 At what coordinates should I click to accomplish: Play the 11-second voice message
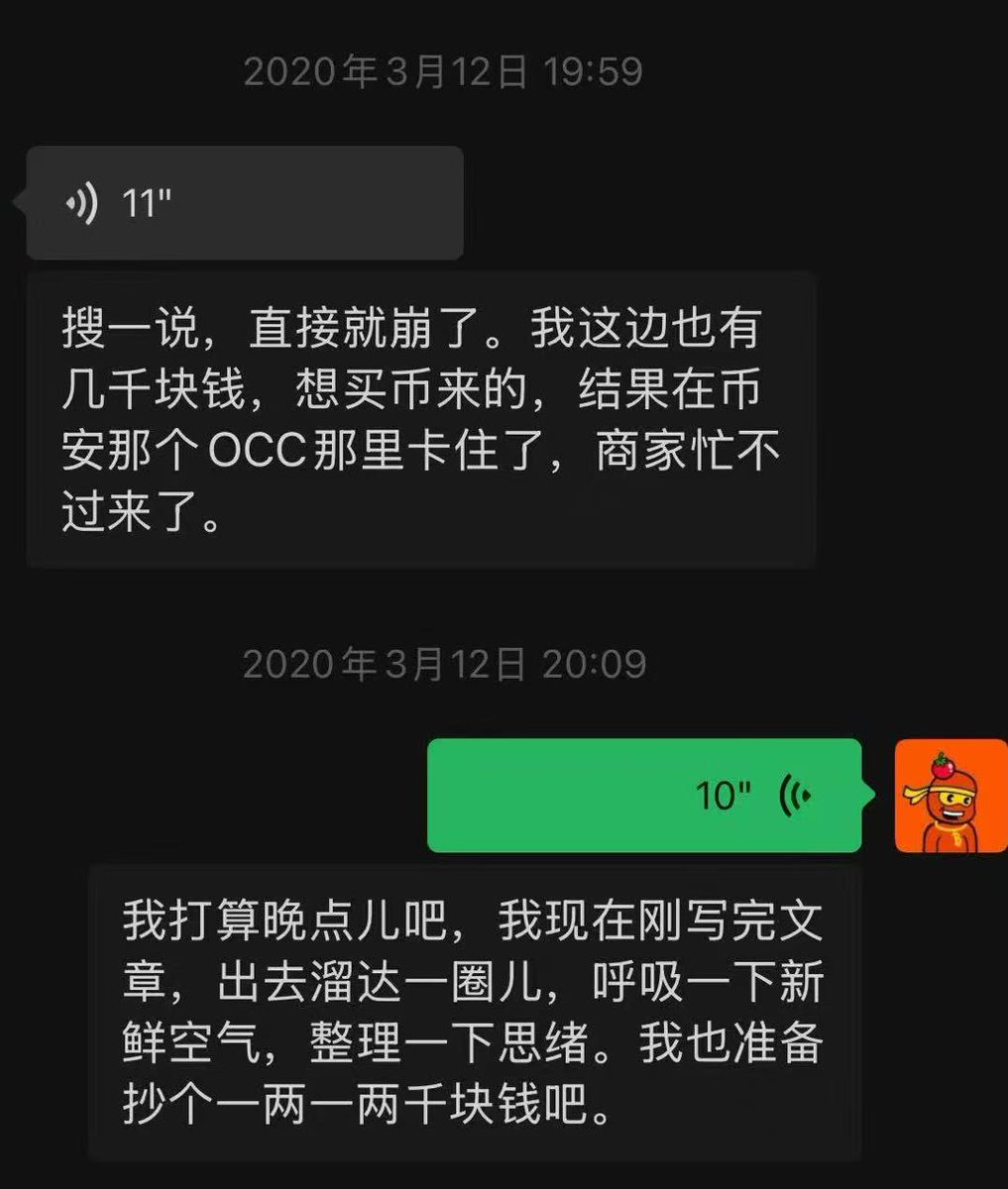click(x=244, y=203)
